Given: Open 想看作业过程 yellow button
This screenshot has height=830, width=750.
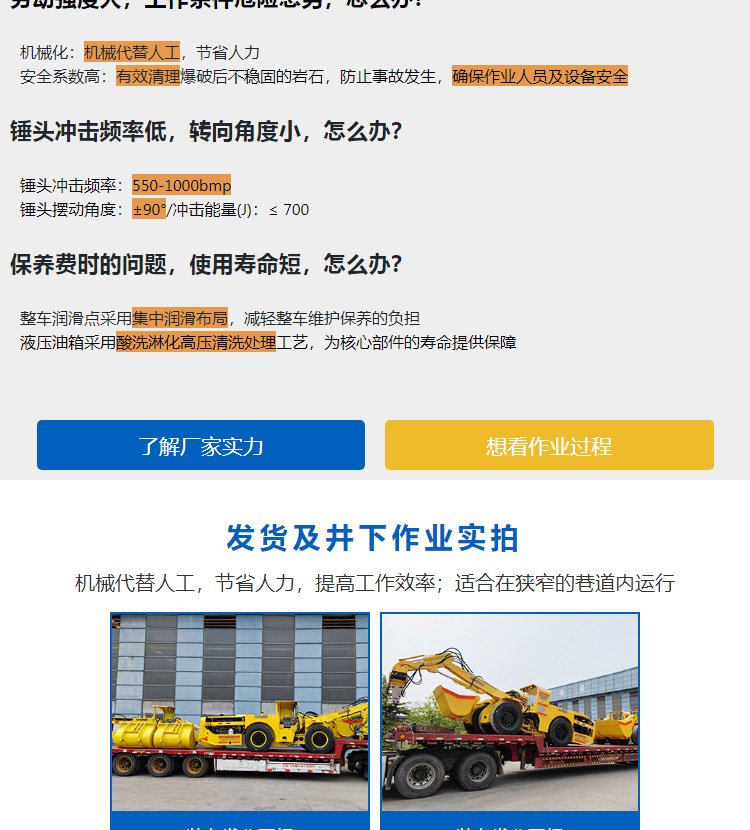Looking at the screenshot, I should (549, 445).
